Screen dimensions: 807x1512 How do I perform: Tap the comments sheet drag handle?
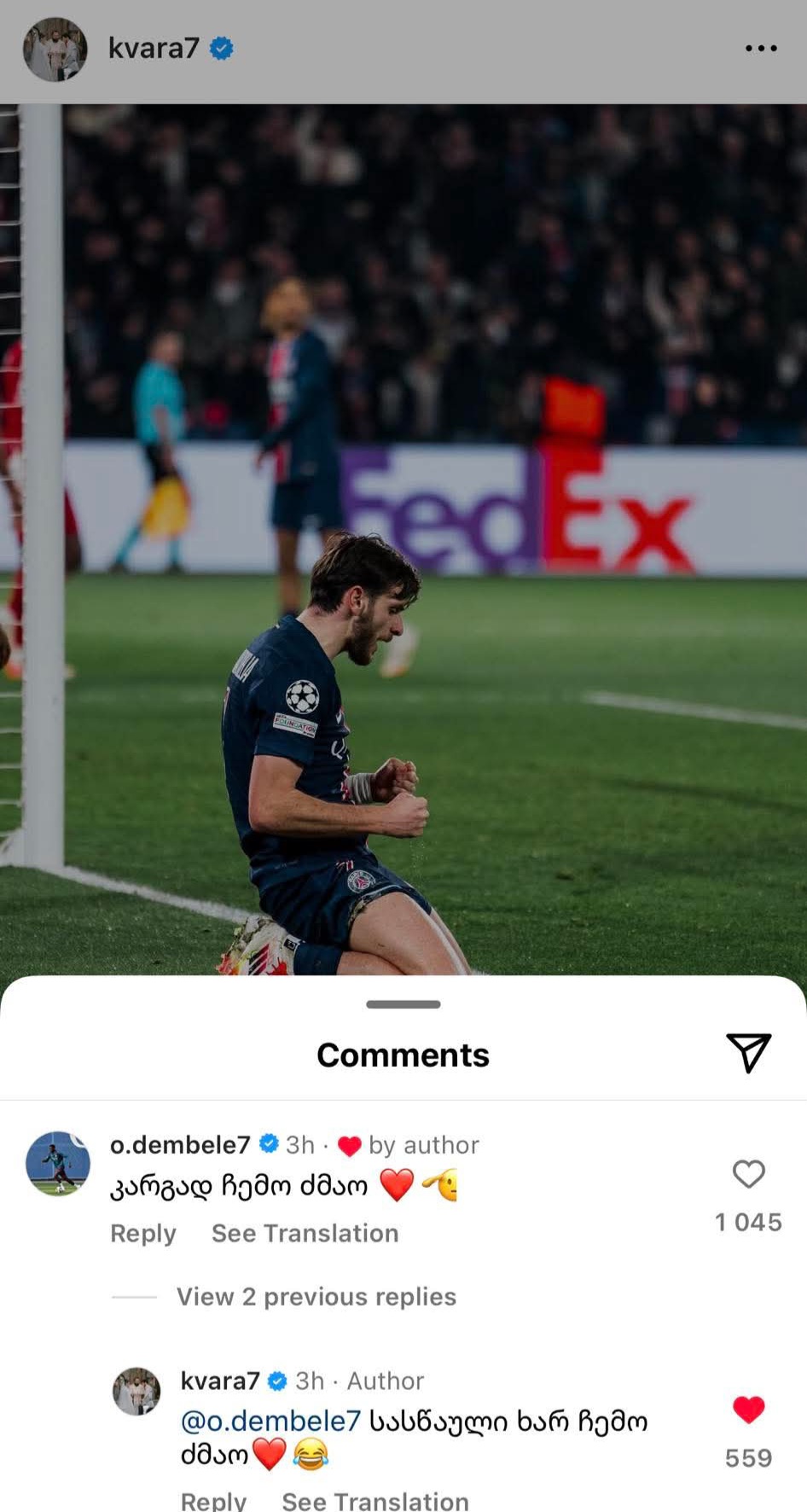(403, 1004)
